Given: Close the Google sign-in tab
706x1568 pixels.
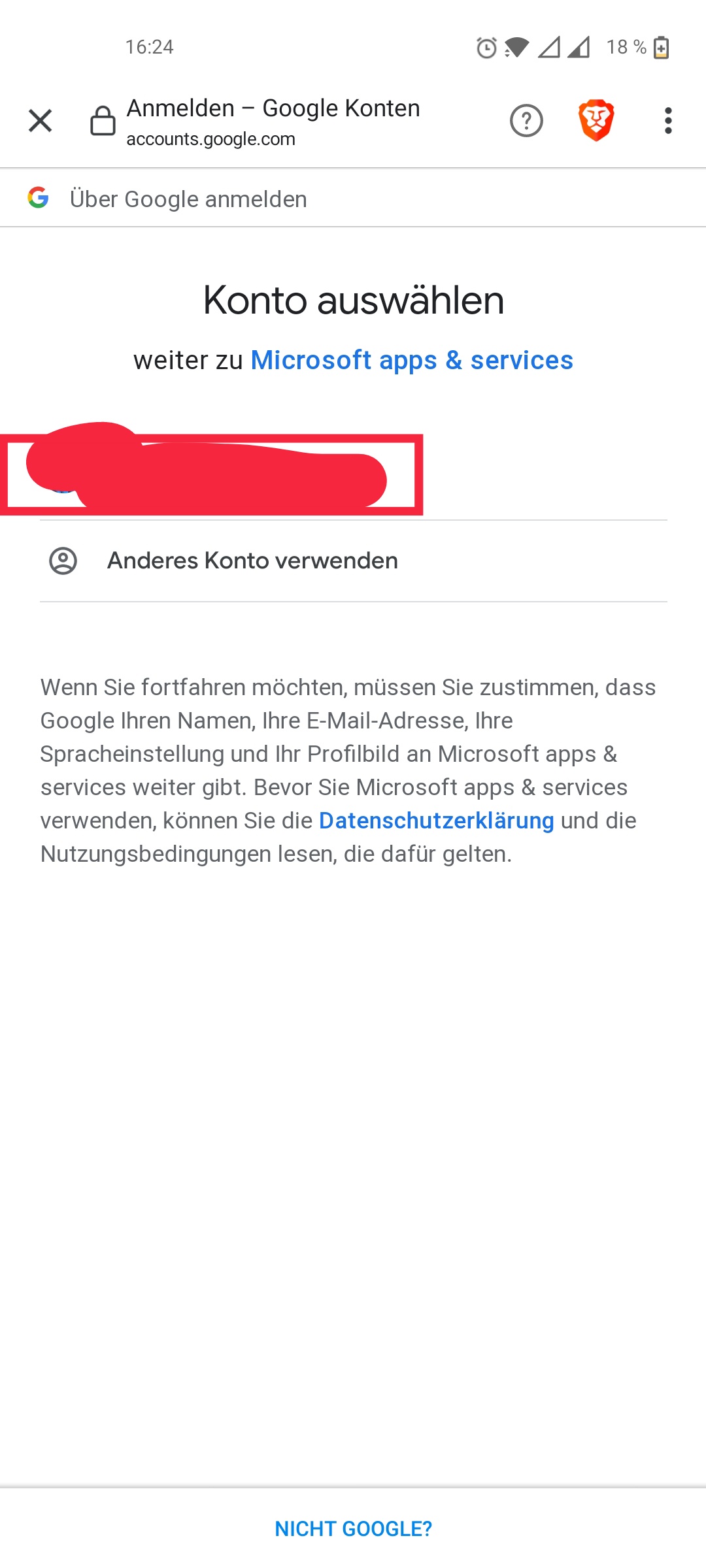Looking at the screenshot, I should (x=41, y=121).
